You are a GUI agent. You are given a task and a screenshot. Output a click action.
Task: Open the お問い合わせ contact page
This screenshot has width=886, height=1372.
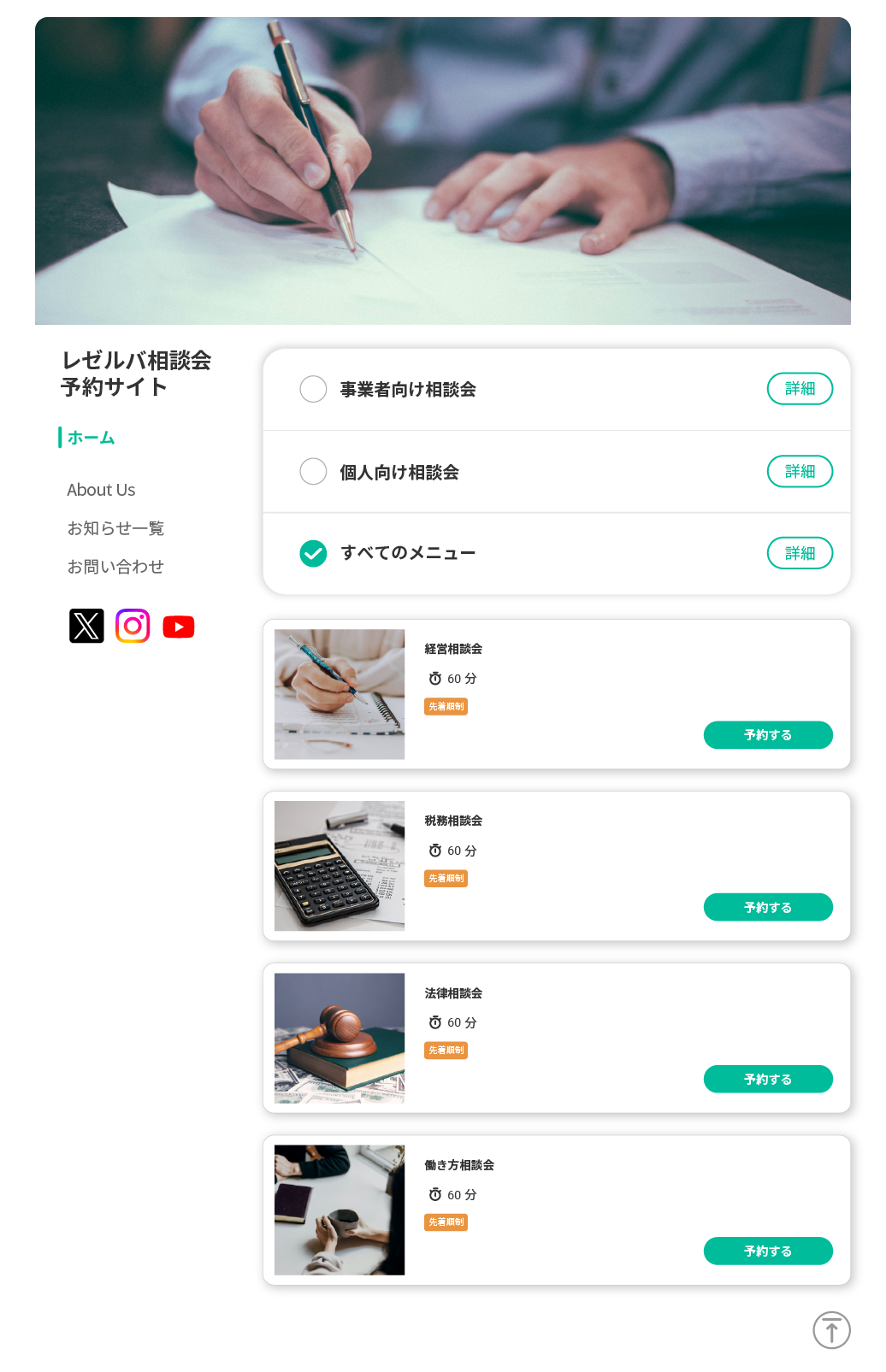115,567
